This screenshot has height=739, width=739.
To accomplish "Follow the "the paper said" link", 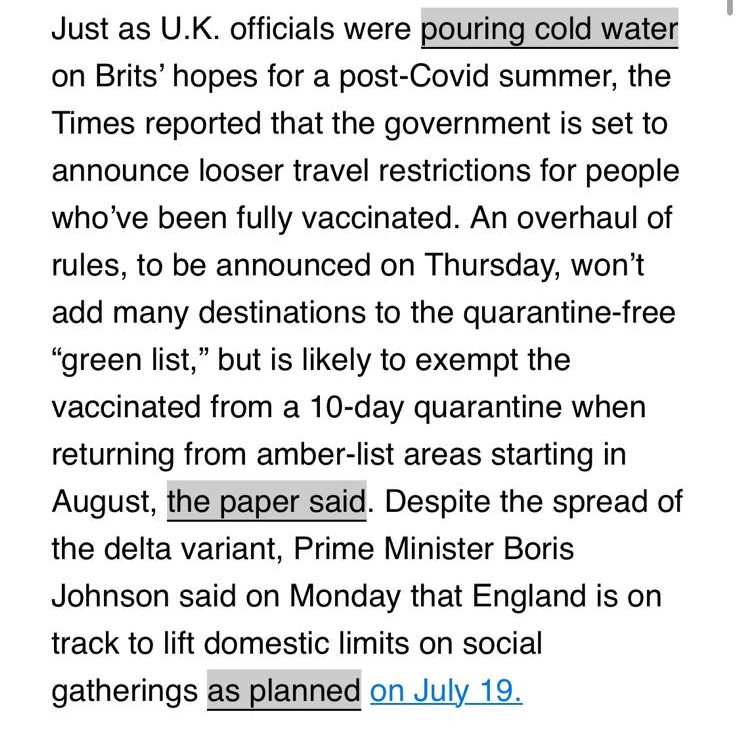I will click(266, 502).
